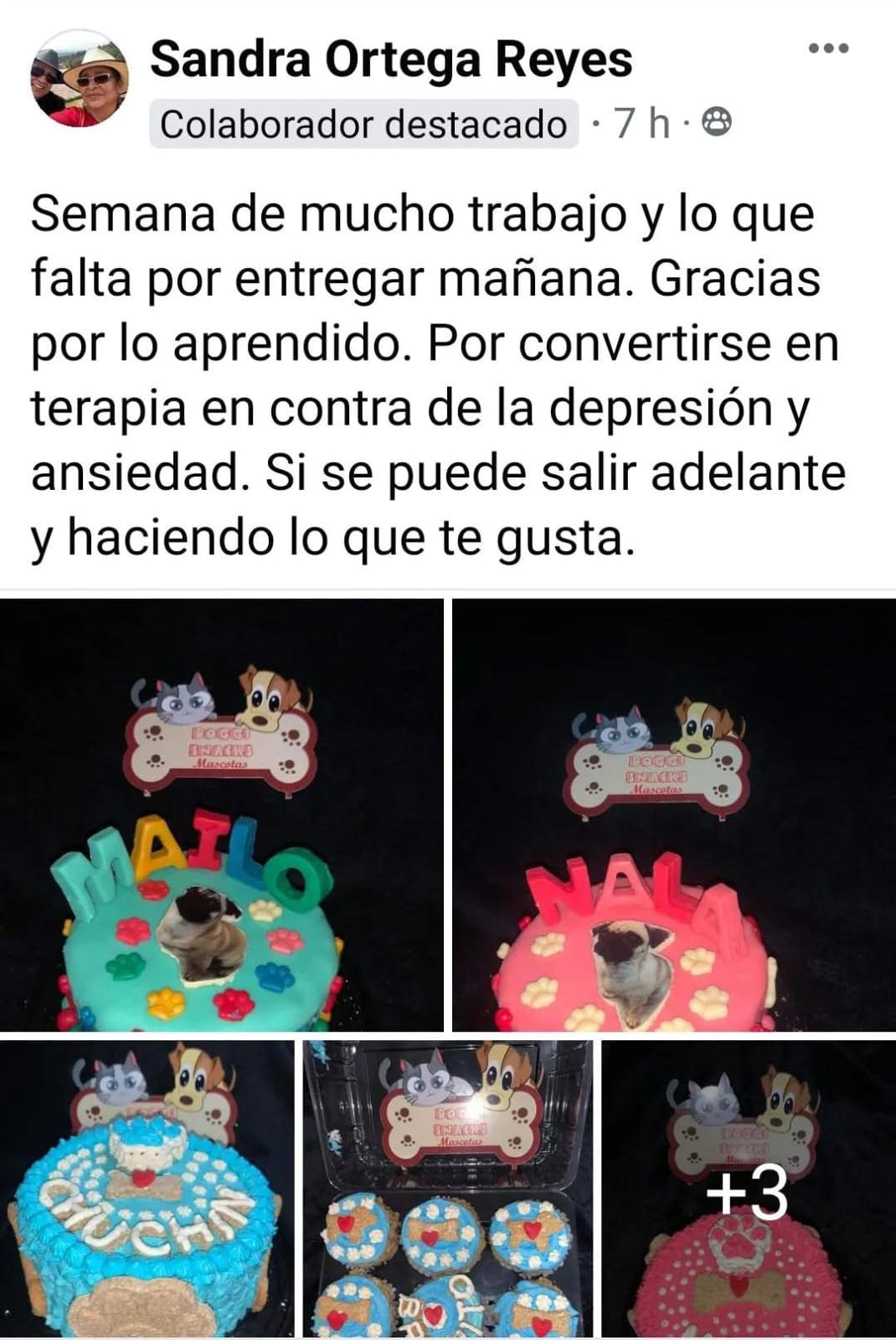Open the Nala pink cake photo
The height and width of the screenshot is (1340, 896).
pyautogui.click(x=673, y=815)
